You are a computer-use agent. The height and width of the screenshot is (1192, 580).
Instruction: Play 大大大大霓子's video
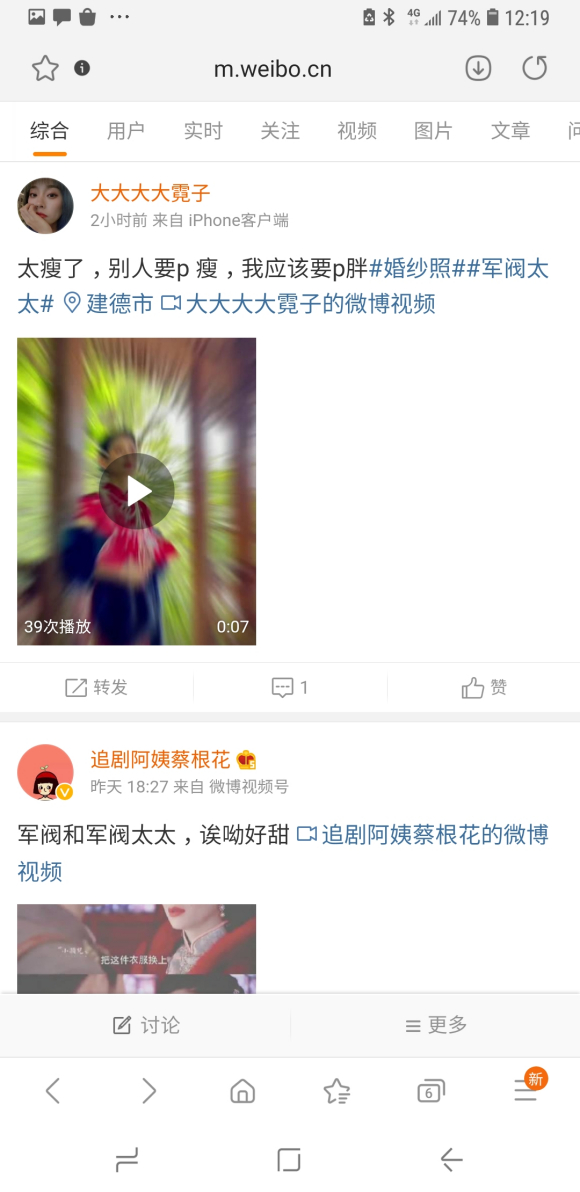click(137, 491)
